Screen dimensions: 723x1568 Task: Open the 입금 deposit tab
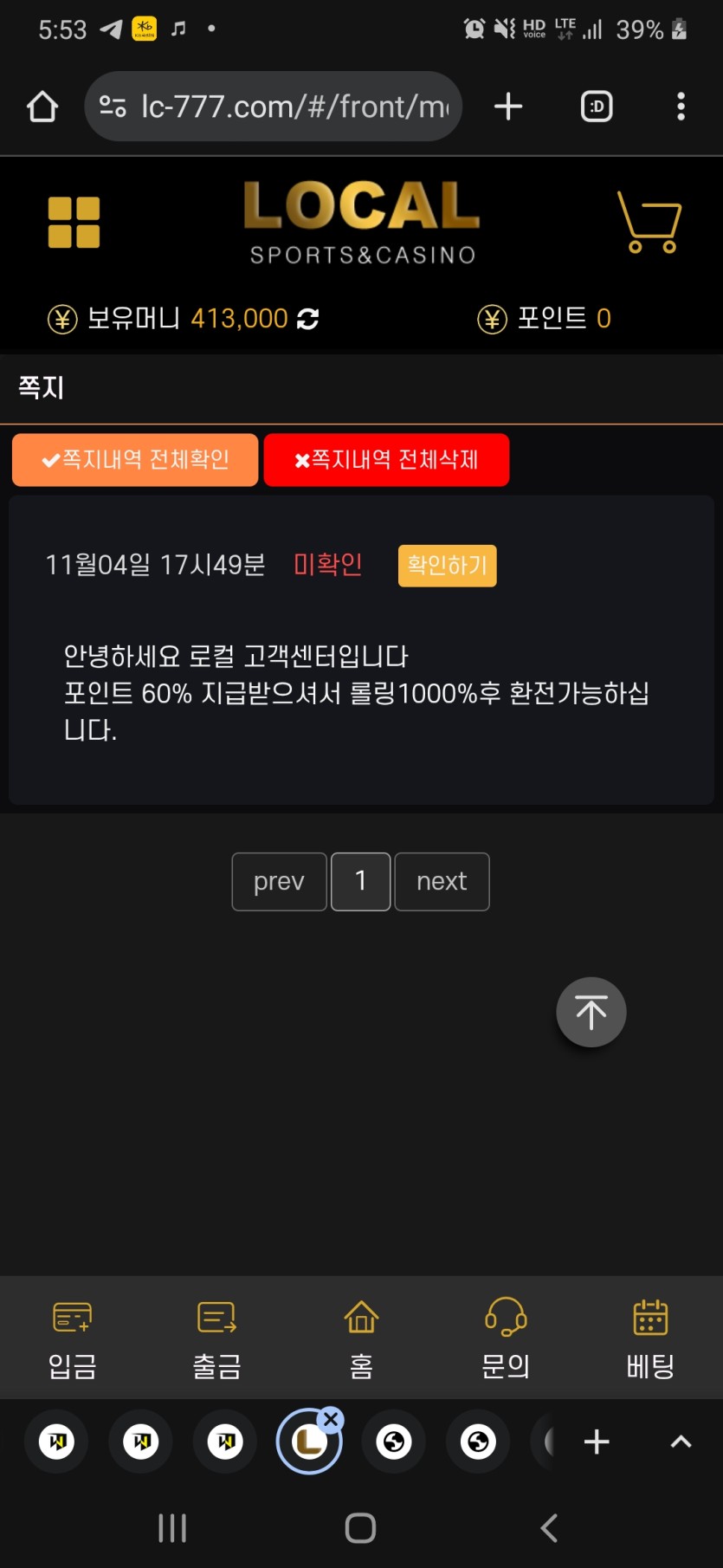[72, 1338]
